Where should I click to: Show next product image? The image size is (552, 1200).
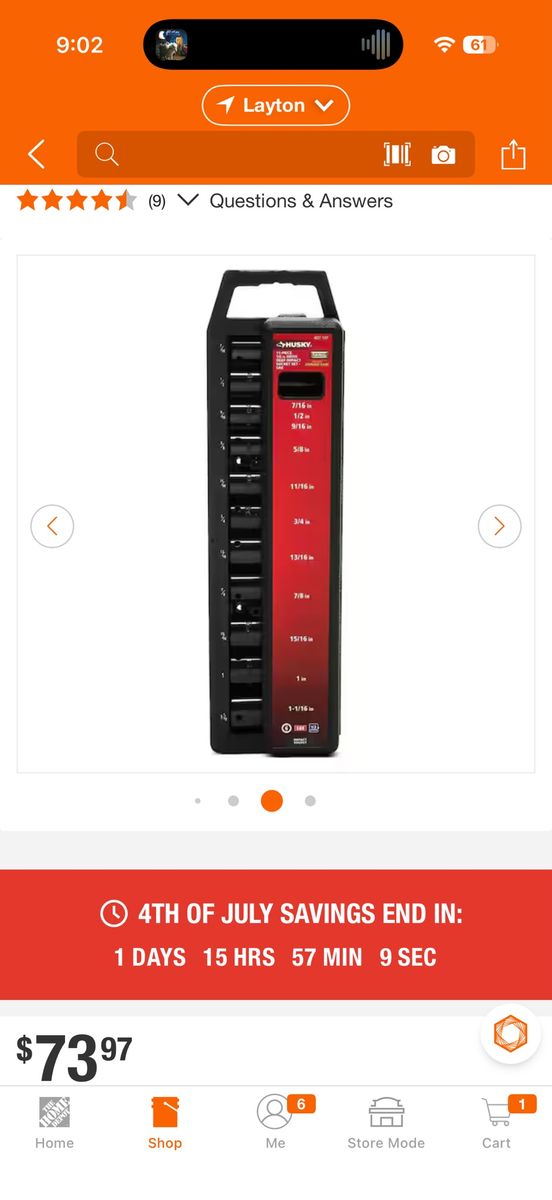[x=499, y=526]
